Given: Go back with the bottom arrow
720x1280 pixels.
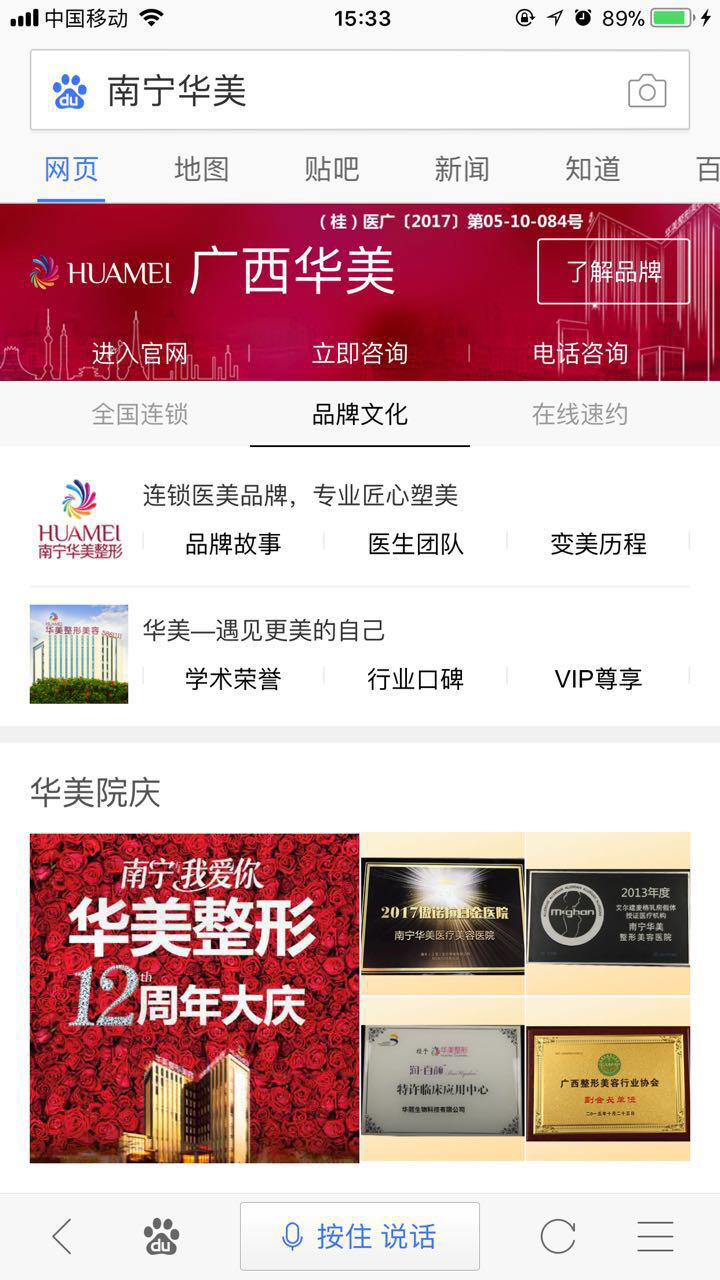Looking at the screenshot, I should (62, 1237).
